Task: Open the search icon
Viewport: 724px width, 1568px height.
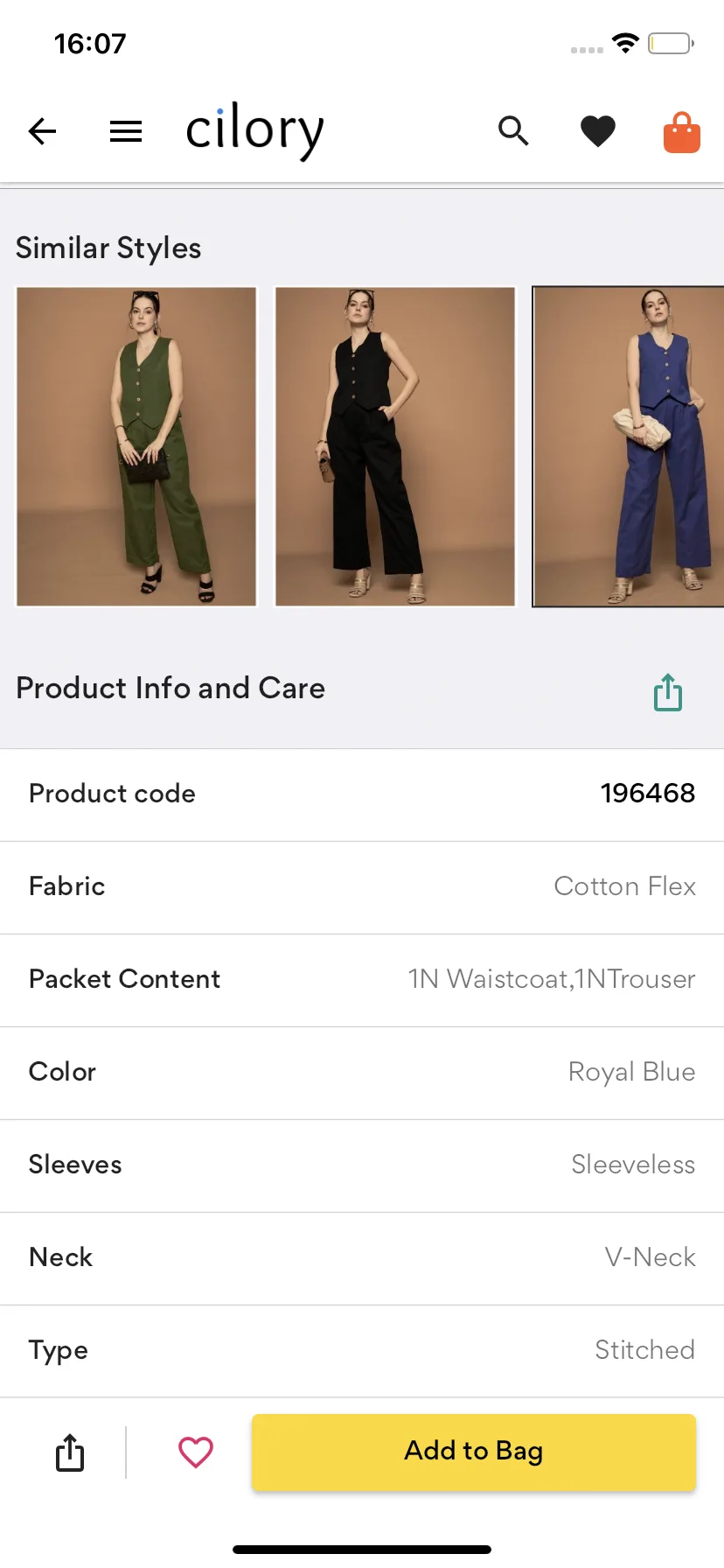Action: [513, 131]
